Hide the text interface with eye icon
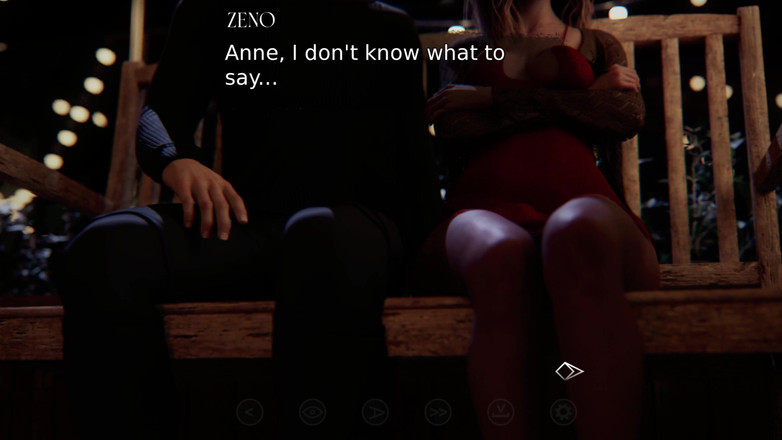Image resolution: width=782 pixels, height=440 pixels. click(x=312, y=412)
